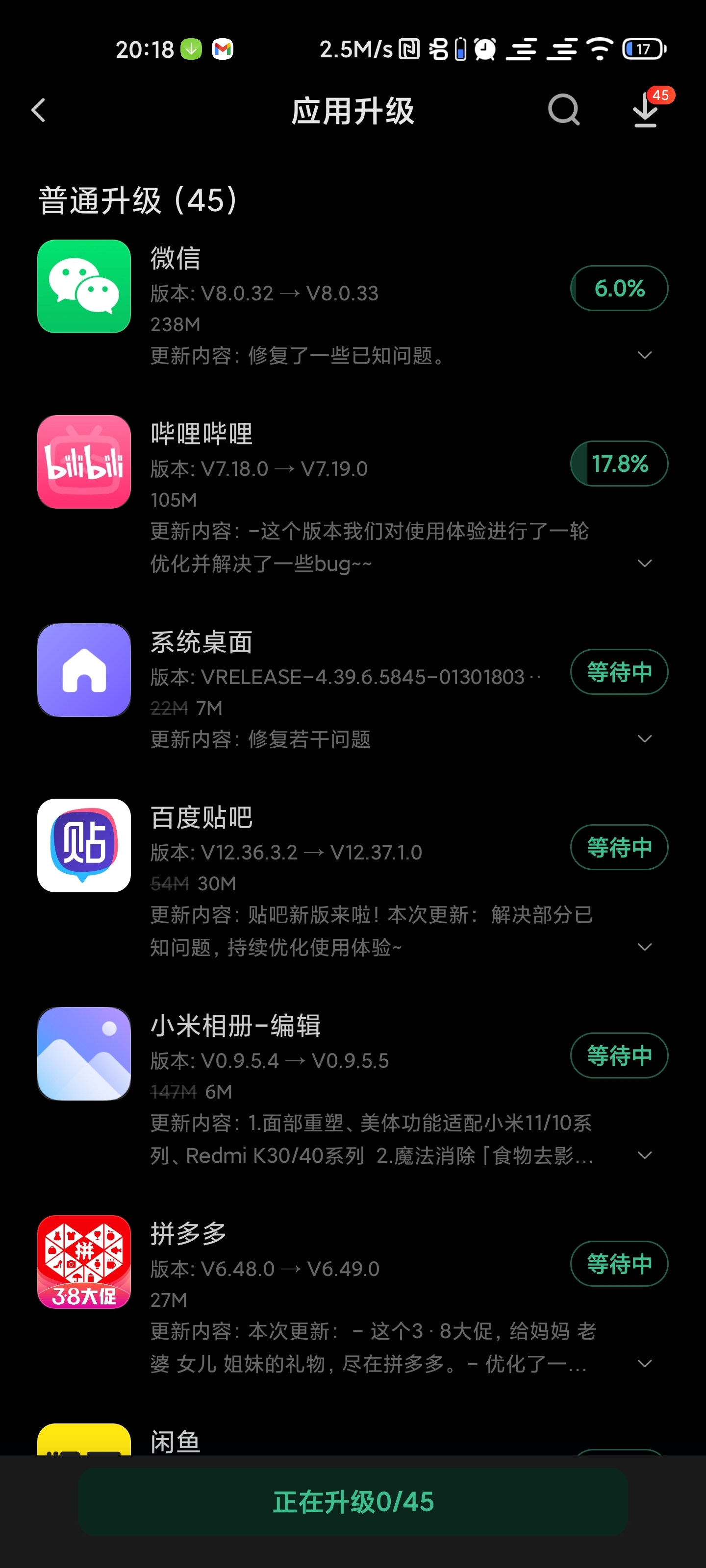Pause 微信 download at 6.0%
This screenshot has width=706, height=1568.
tap(619, 288)
